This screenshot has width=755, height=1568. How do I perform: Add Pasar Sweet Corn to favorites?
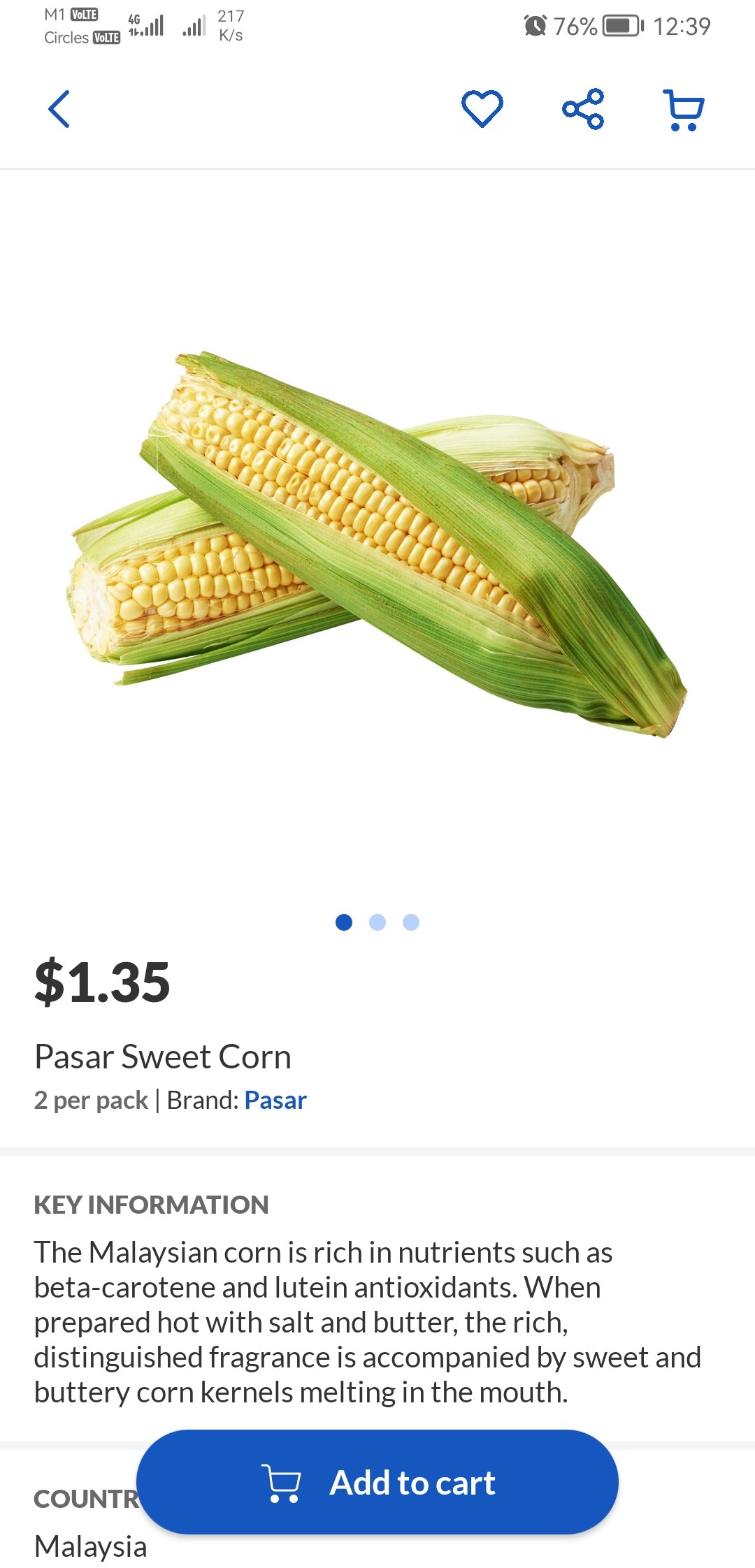tap(482, 109)
